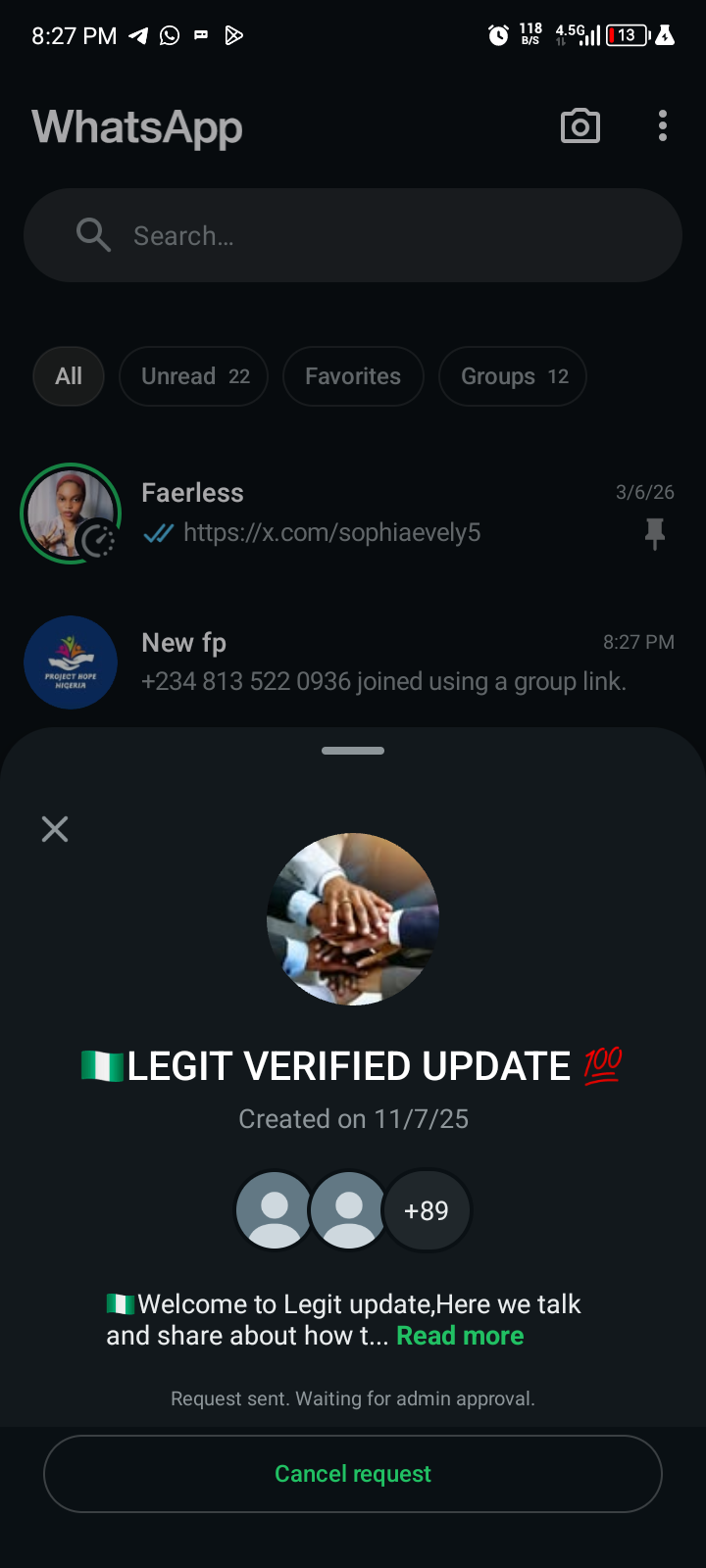
Task: View the +89 group participants
Action: tap(427, 1211)
